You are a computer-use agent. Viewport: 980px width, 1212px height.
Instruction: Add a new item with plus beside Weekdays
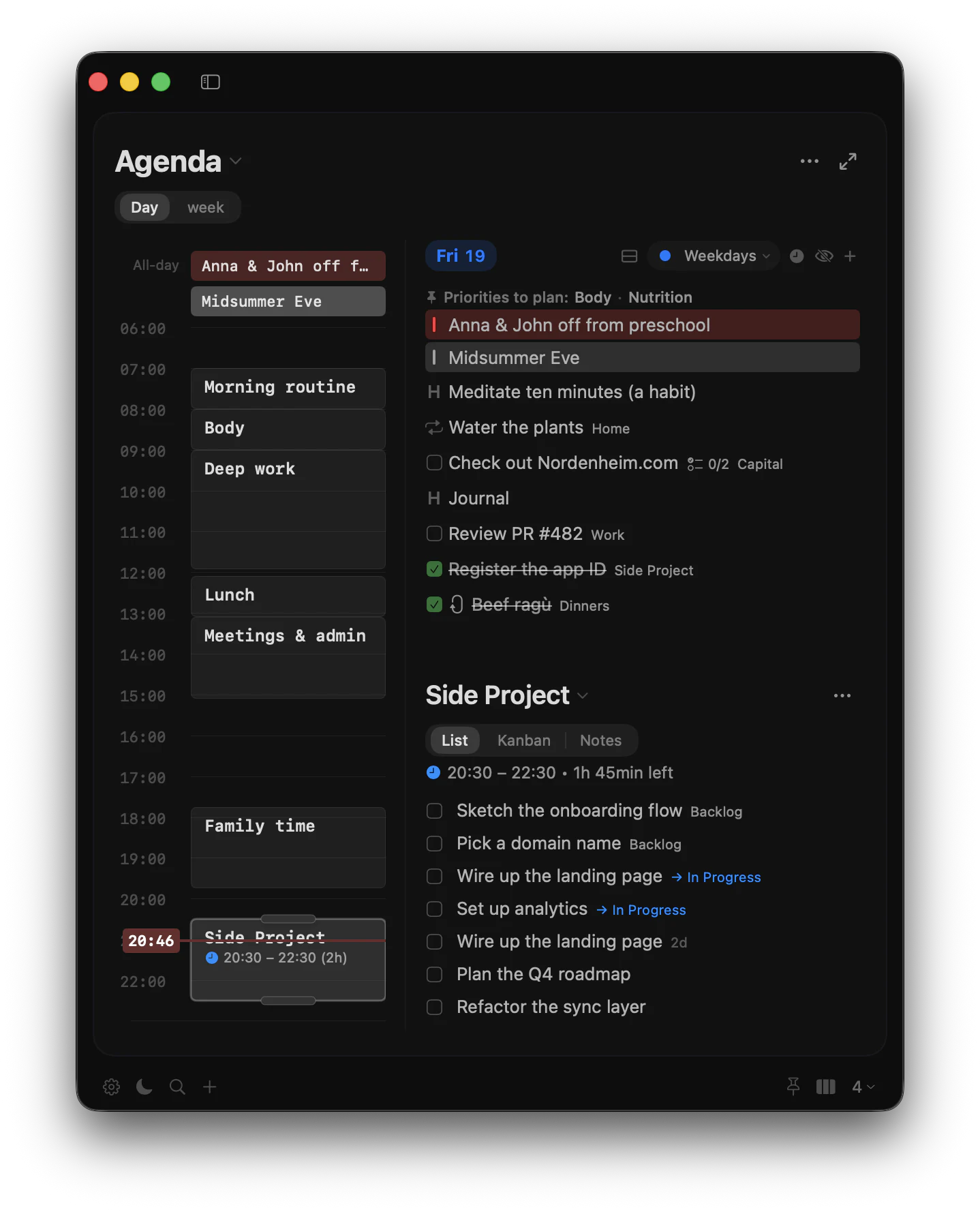coord(850,256)
